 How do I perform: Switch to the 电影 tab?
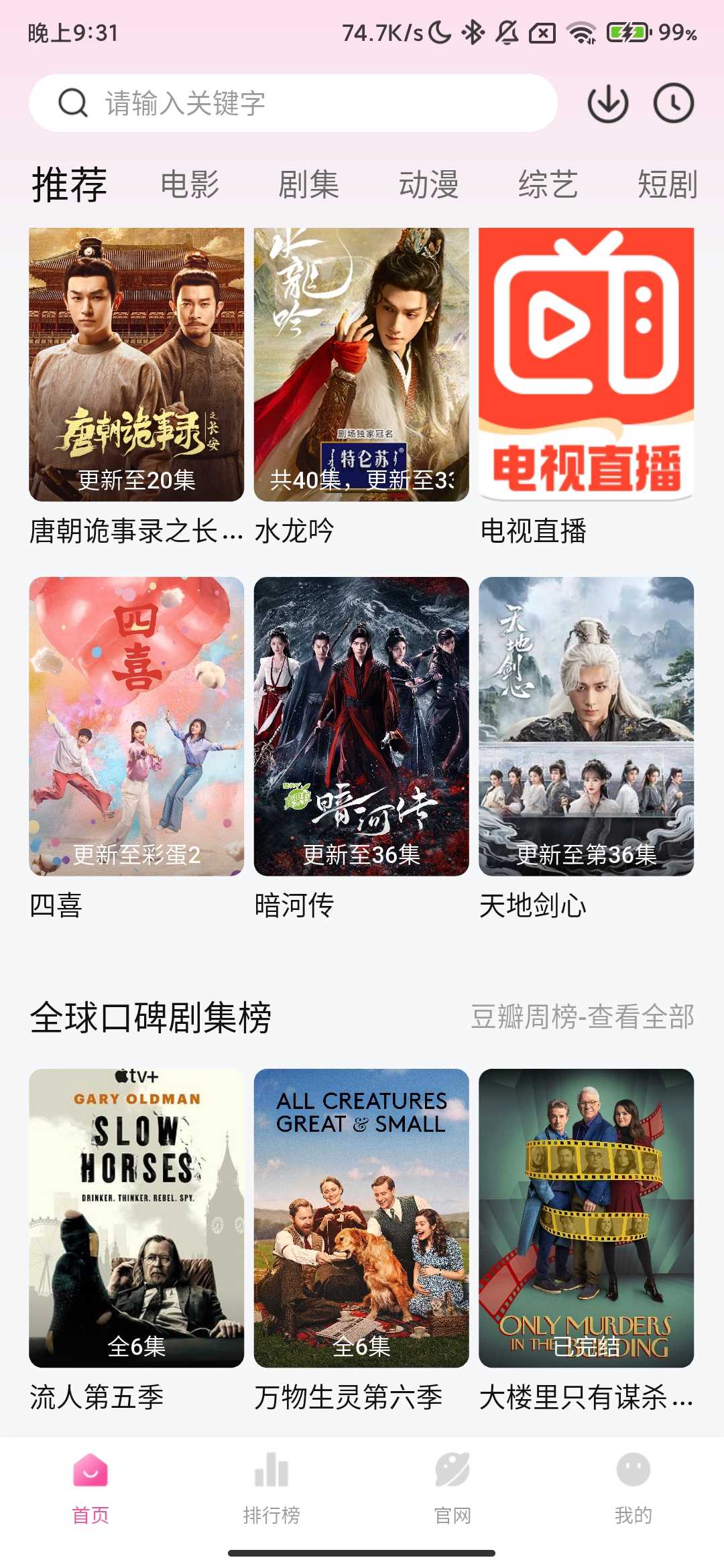tap(190, 184)
